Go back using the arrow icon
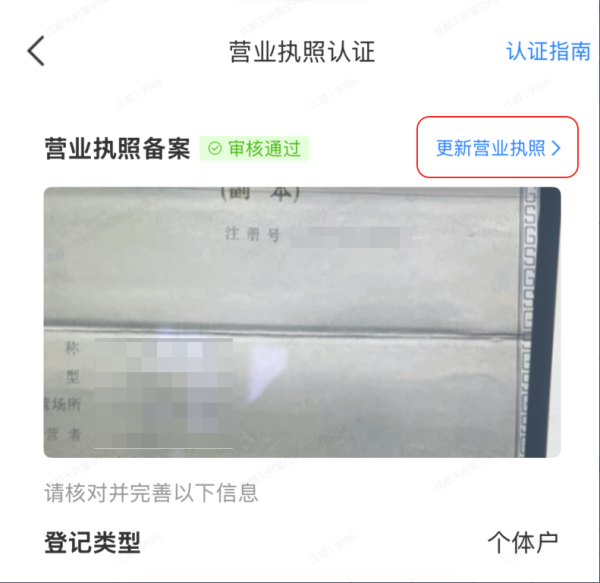This screenshot has height=583, width=600. [x=36, y=51]
